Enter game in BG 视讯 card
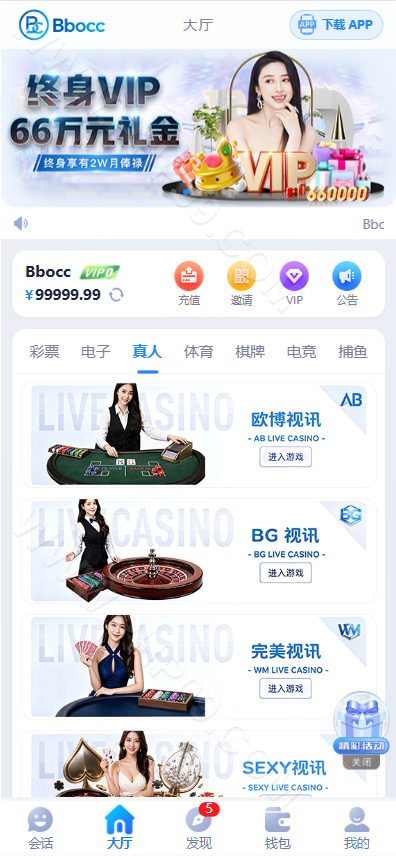 pos(286,573)
